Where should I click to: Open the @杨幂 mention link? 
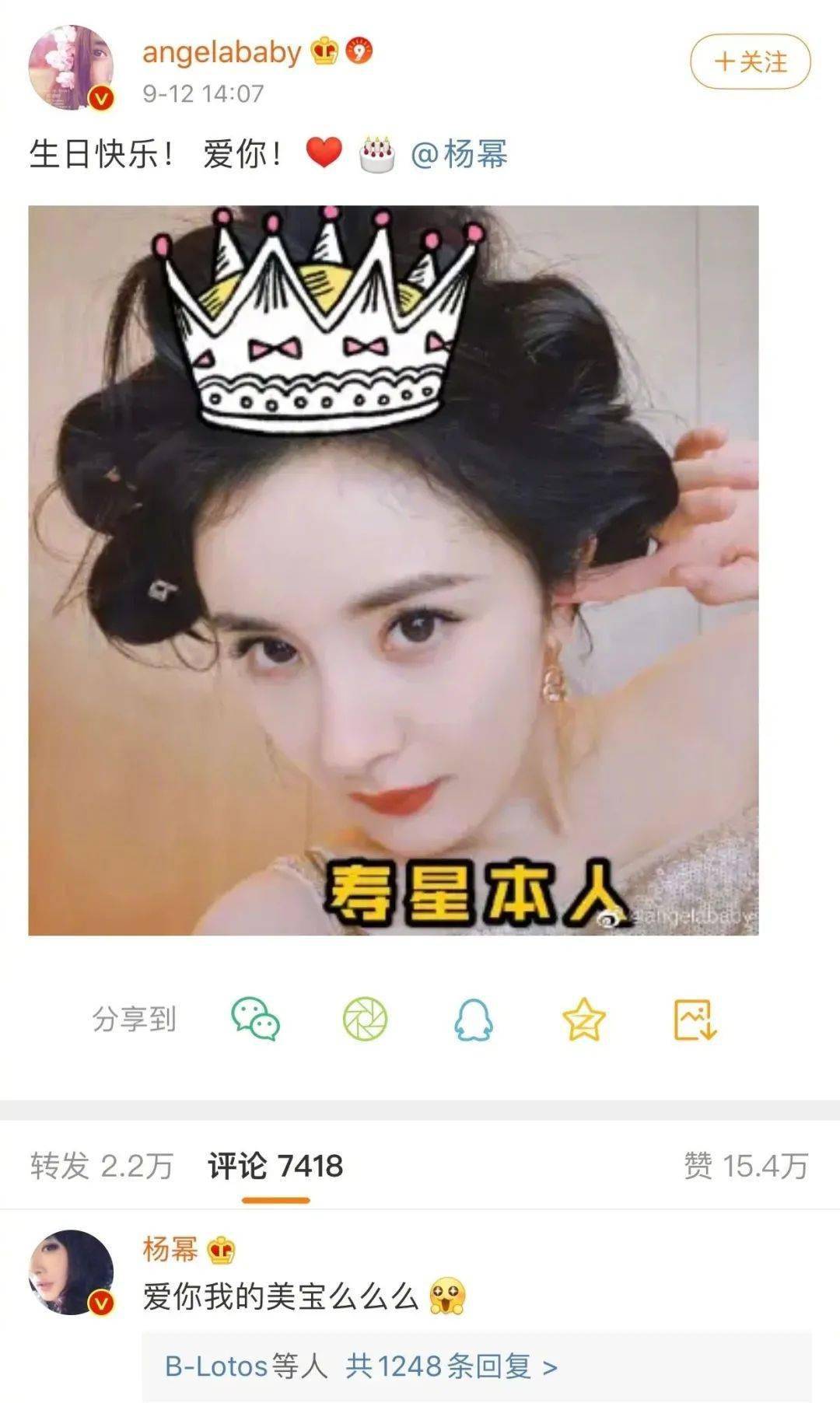pos(459,154)
